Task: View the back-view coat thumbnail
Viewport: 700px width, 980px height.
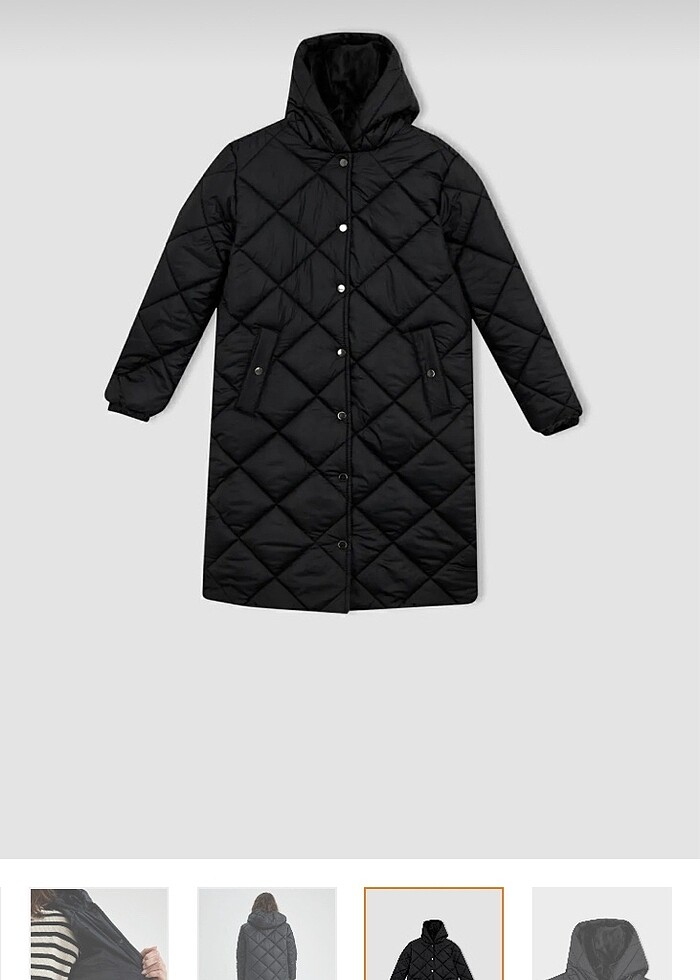Action: [266, 935]
